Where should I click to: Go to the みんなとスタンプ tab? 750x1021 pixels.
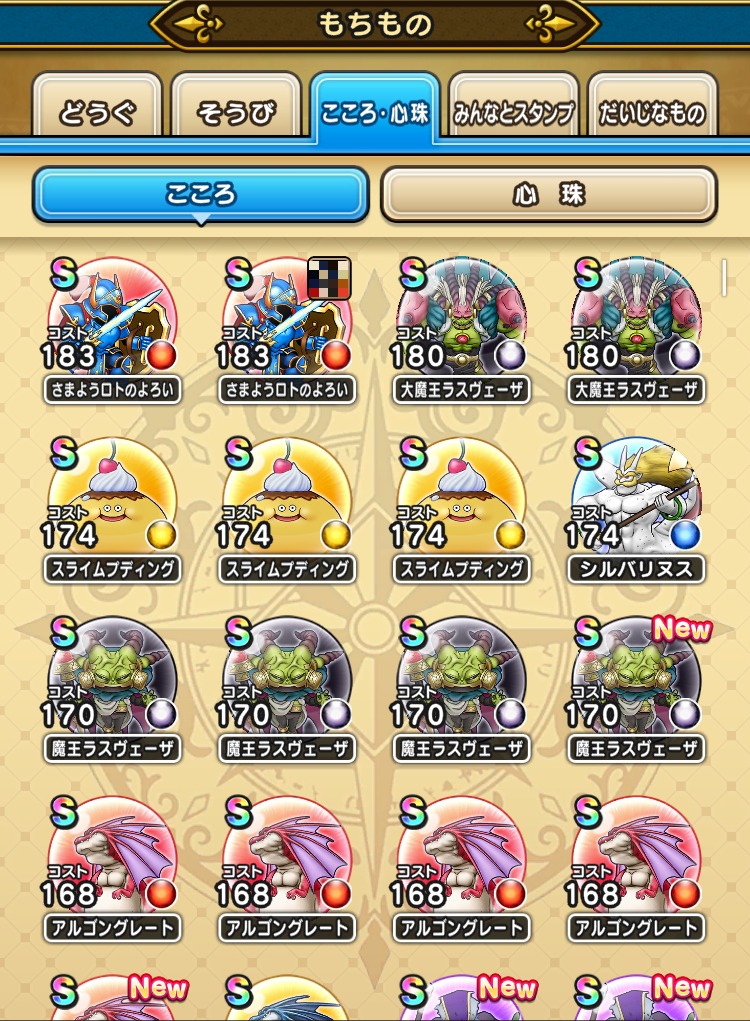(514, 111)
